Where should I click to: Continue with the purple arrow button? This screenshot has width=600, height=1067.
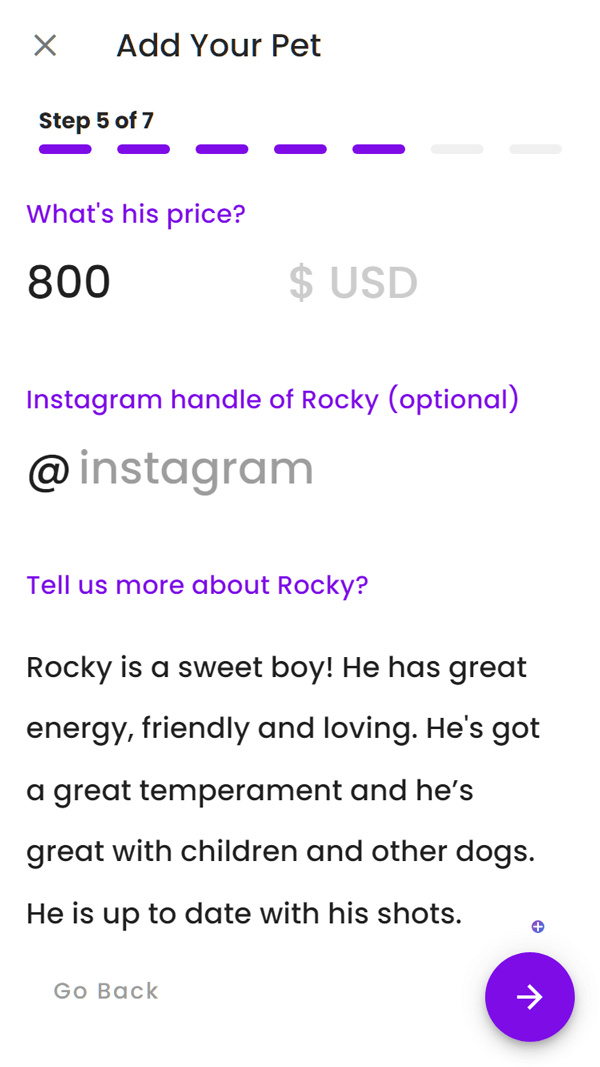point(530,997)
